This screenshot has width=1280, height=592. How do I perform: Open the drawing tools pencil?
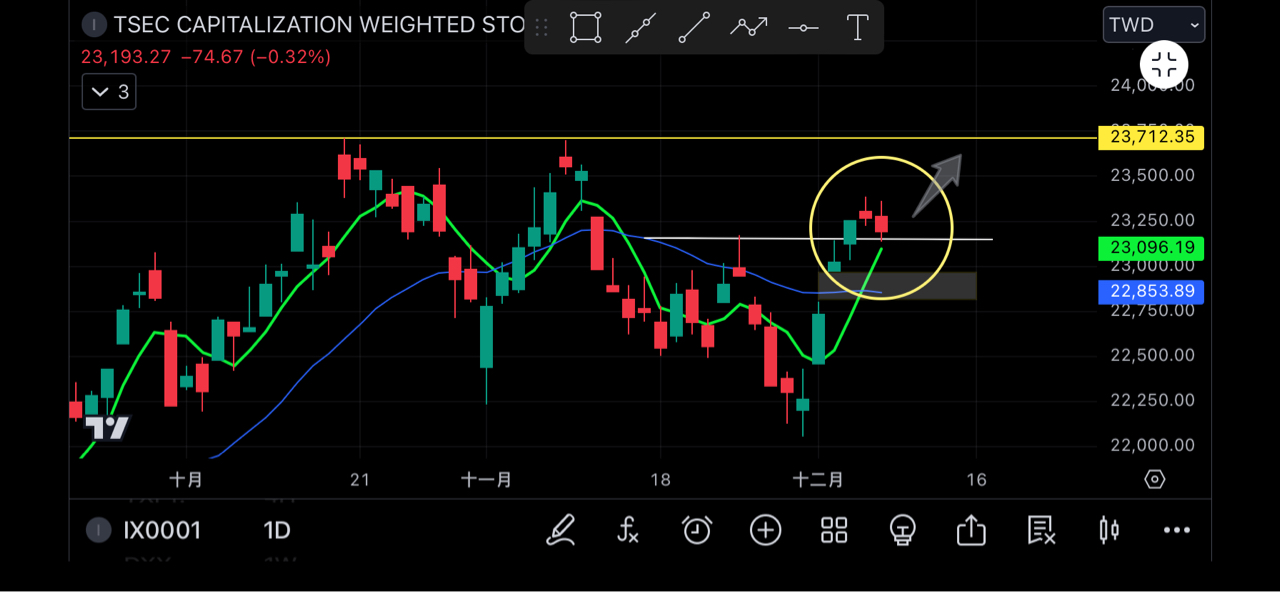560,530
